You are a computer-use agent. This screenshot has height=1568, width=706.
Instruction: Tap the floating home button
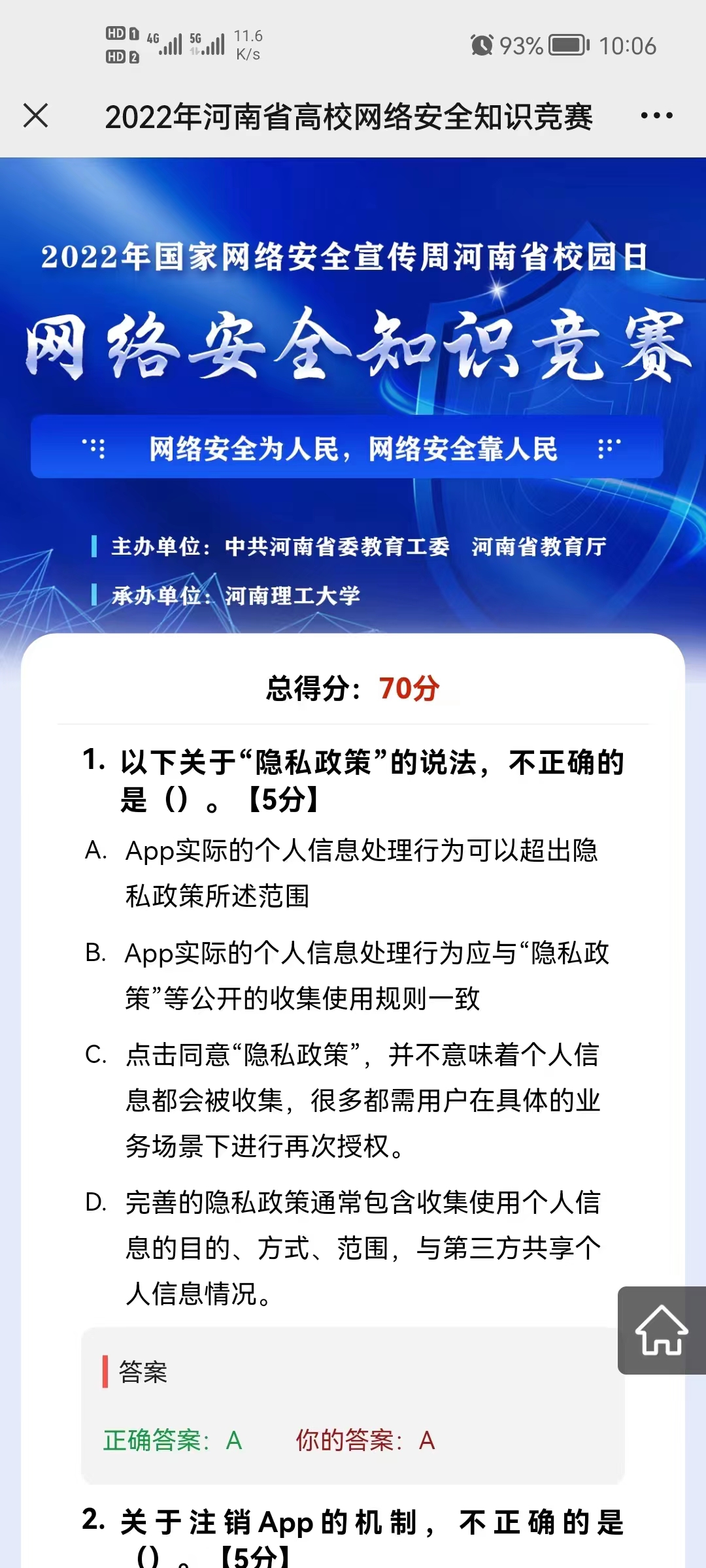[662, 1330]
